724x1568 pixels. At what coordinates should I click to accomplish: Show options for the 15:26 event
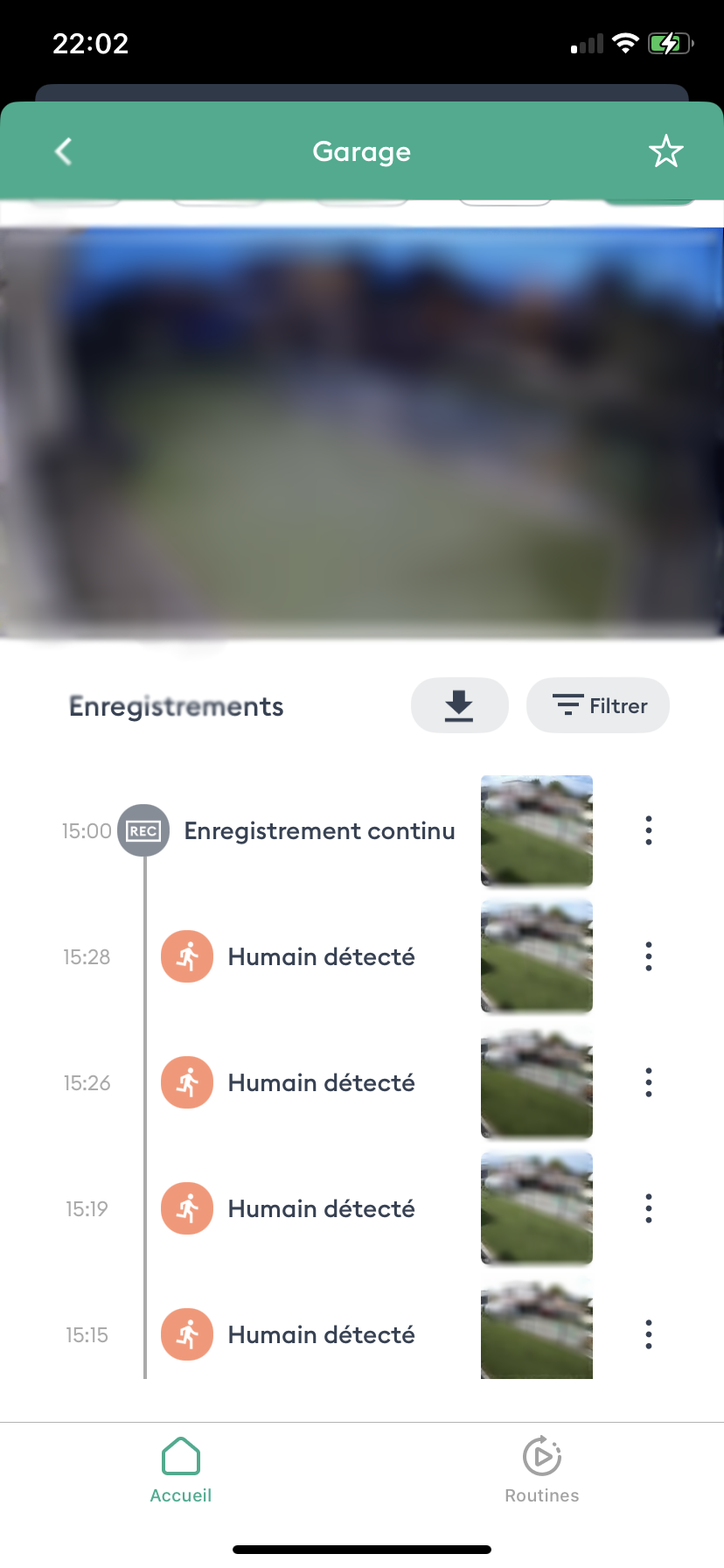click(648, 1082)
